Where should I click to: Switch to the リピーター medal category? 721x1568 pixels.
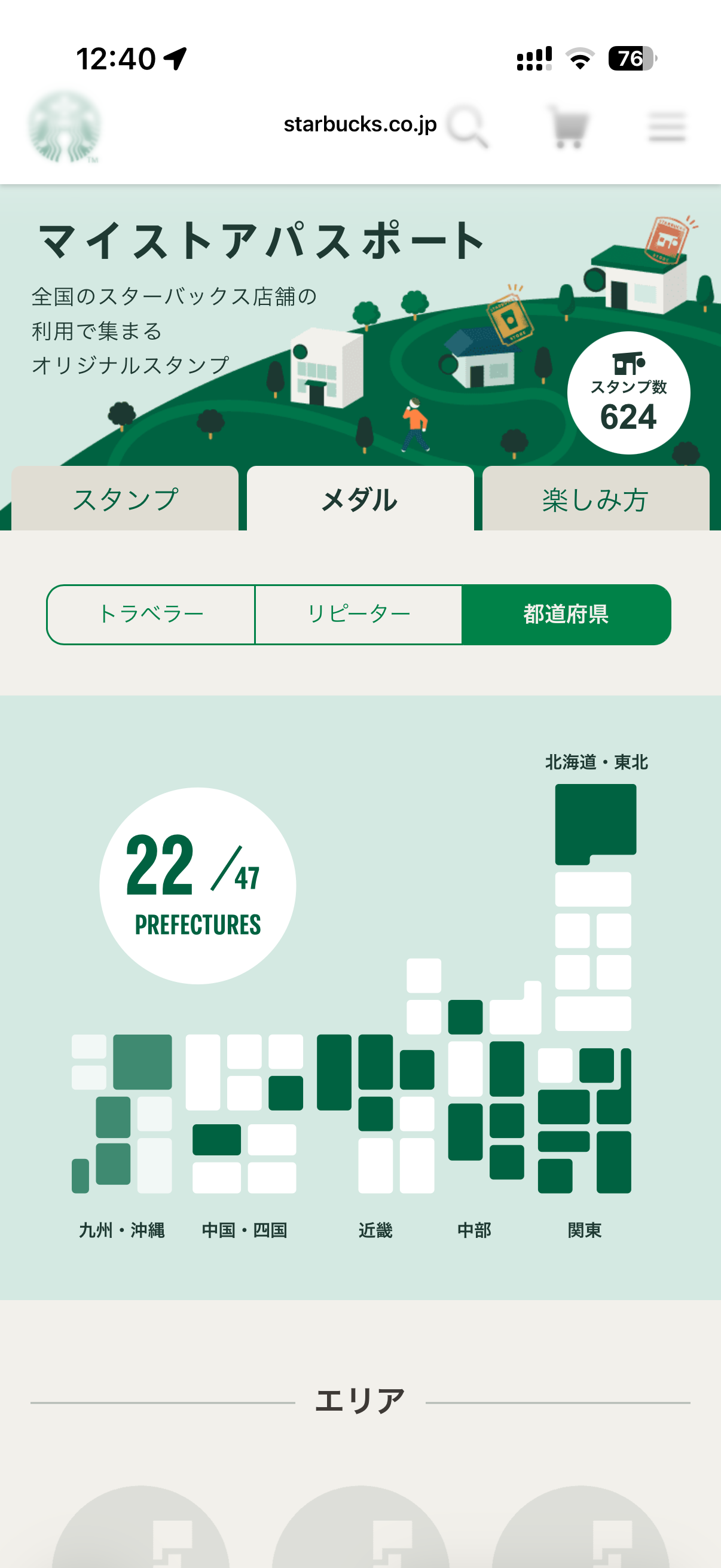[x=359, y=614]
